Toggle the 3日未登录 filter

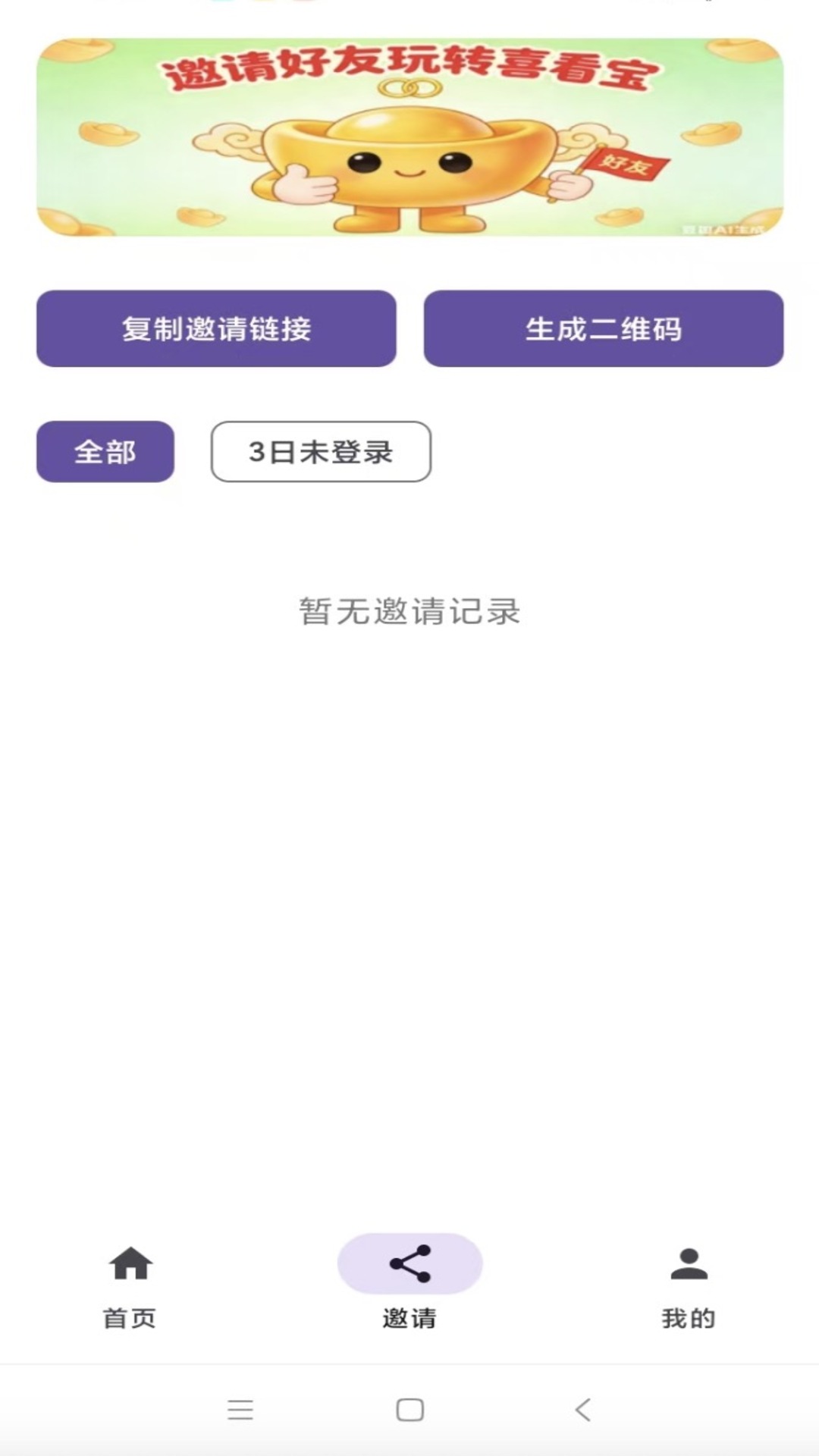tap(321, 452)
